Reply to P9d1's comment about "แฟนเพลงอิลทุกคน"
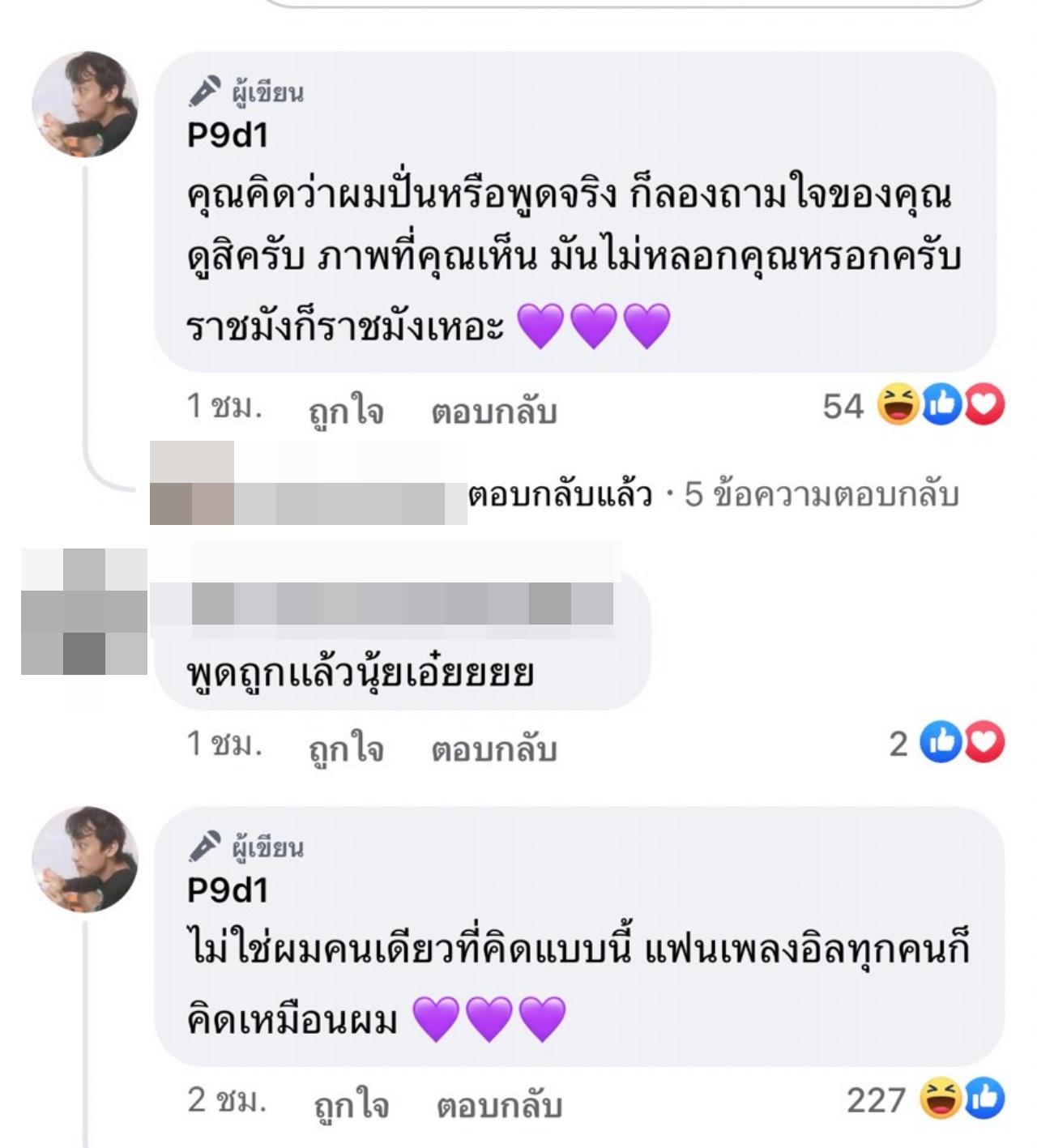This screenshot has width=1037, height=1148. (x=499, y=1106)
